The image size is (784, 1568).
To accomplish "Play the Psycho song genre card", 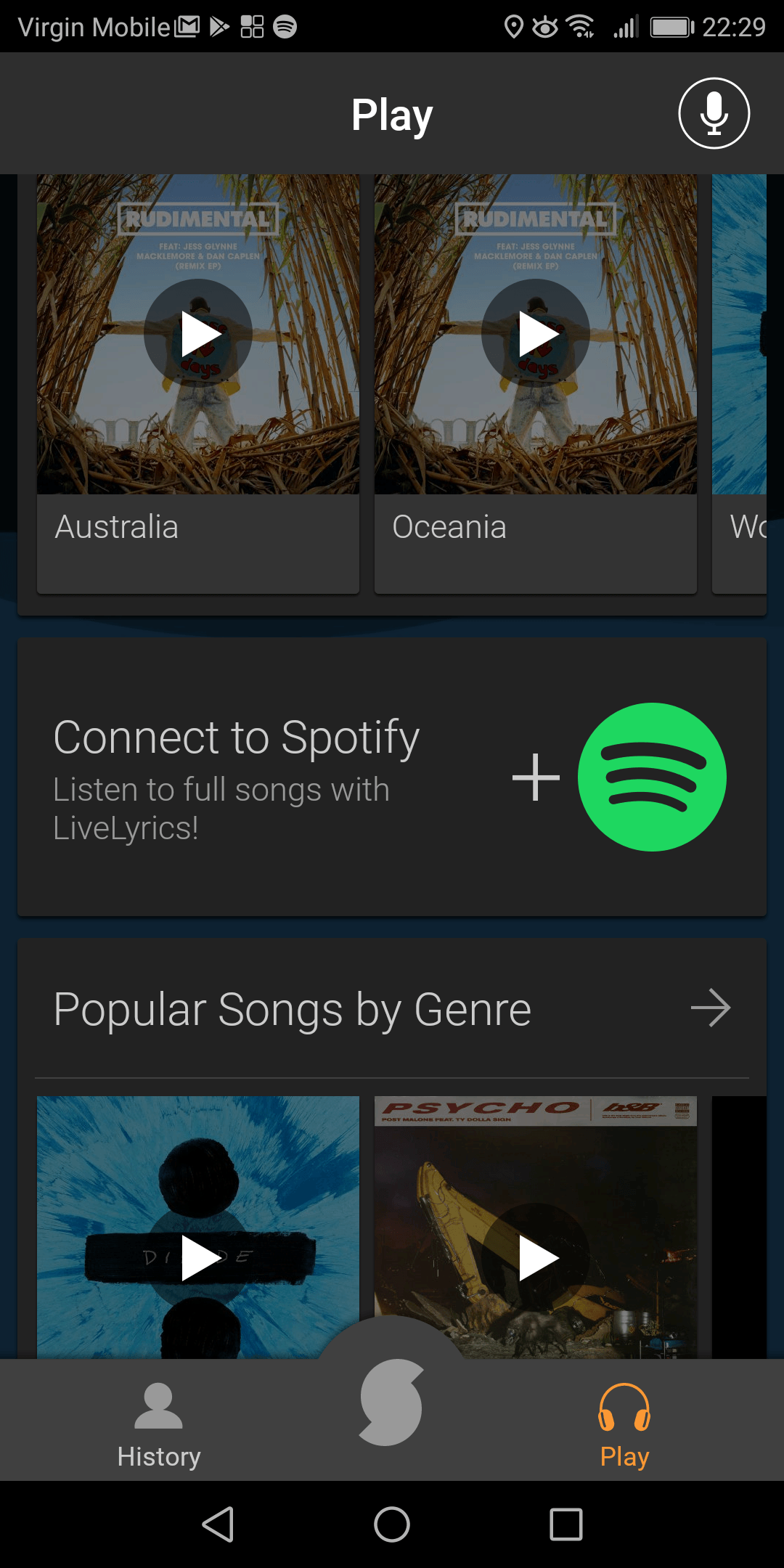I will pyautogui.click(x=536, y=1257).
